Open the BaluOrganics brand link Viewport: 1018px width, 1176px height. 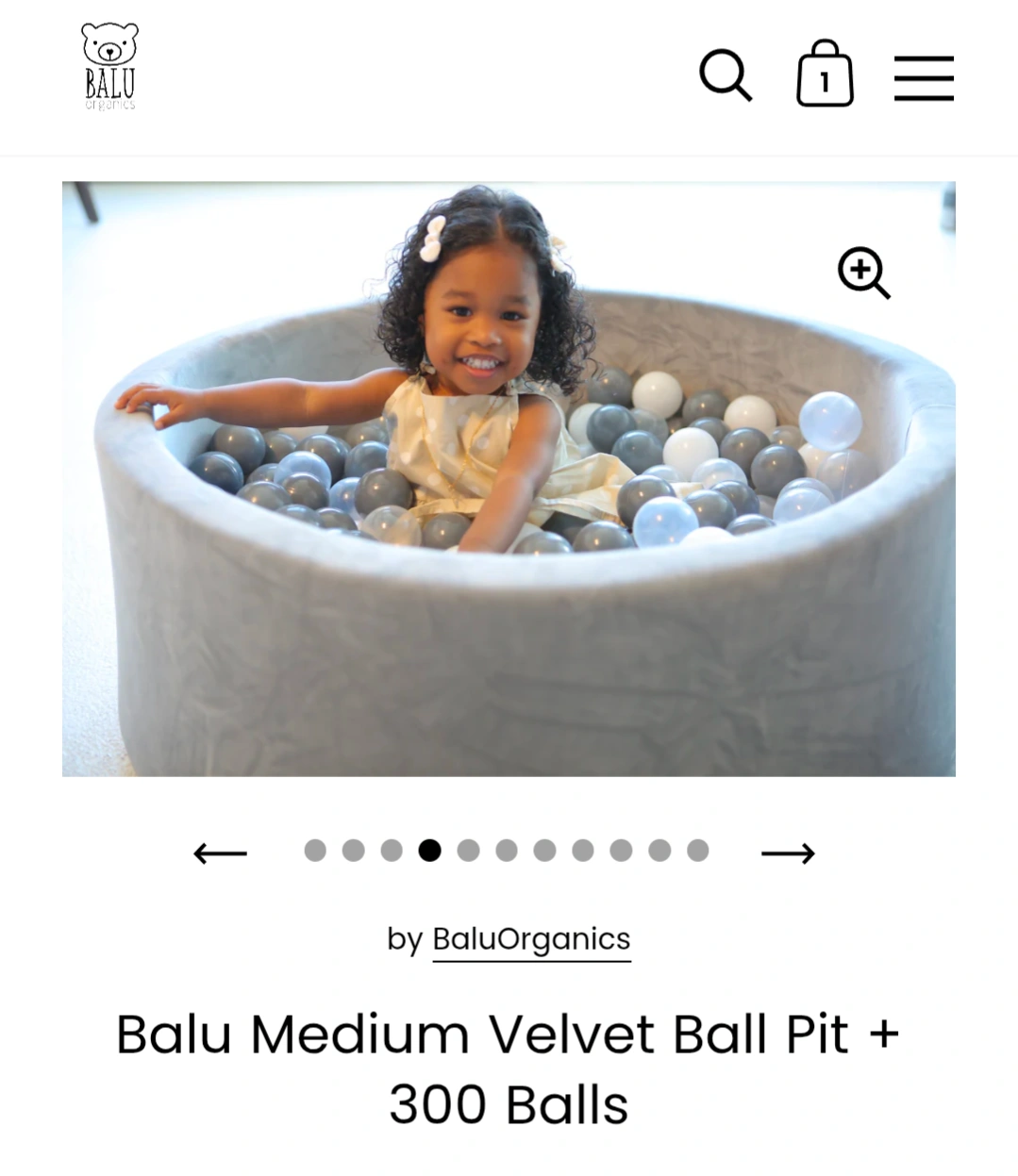[531, 939]
